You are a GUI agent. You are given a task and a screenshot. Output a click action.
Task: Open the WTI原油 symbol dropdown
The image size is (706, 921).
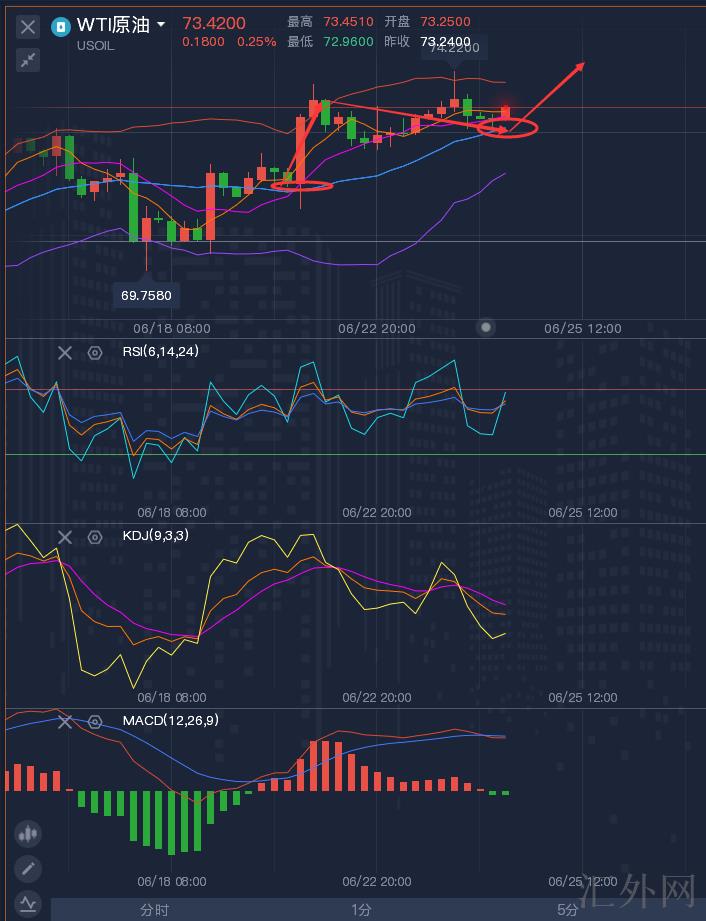click(161, 25)
